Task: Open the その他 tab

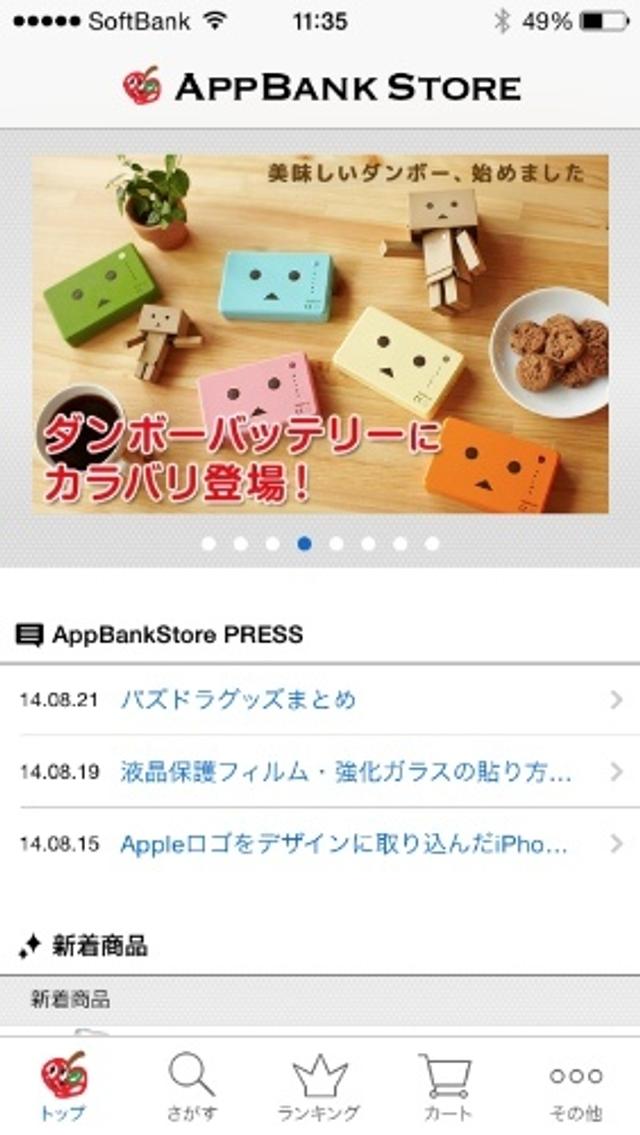Action: point(576,1086)
